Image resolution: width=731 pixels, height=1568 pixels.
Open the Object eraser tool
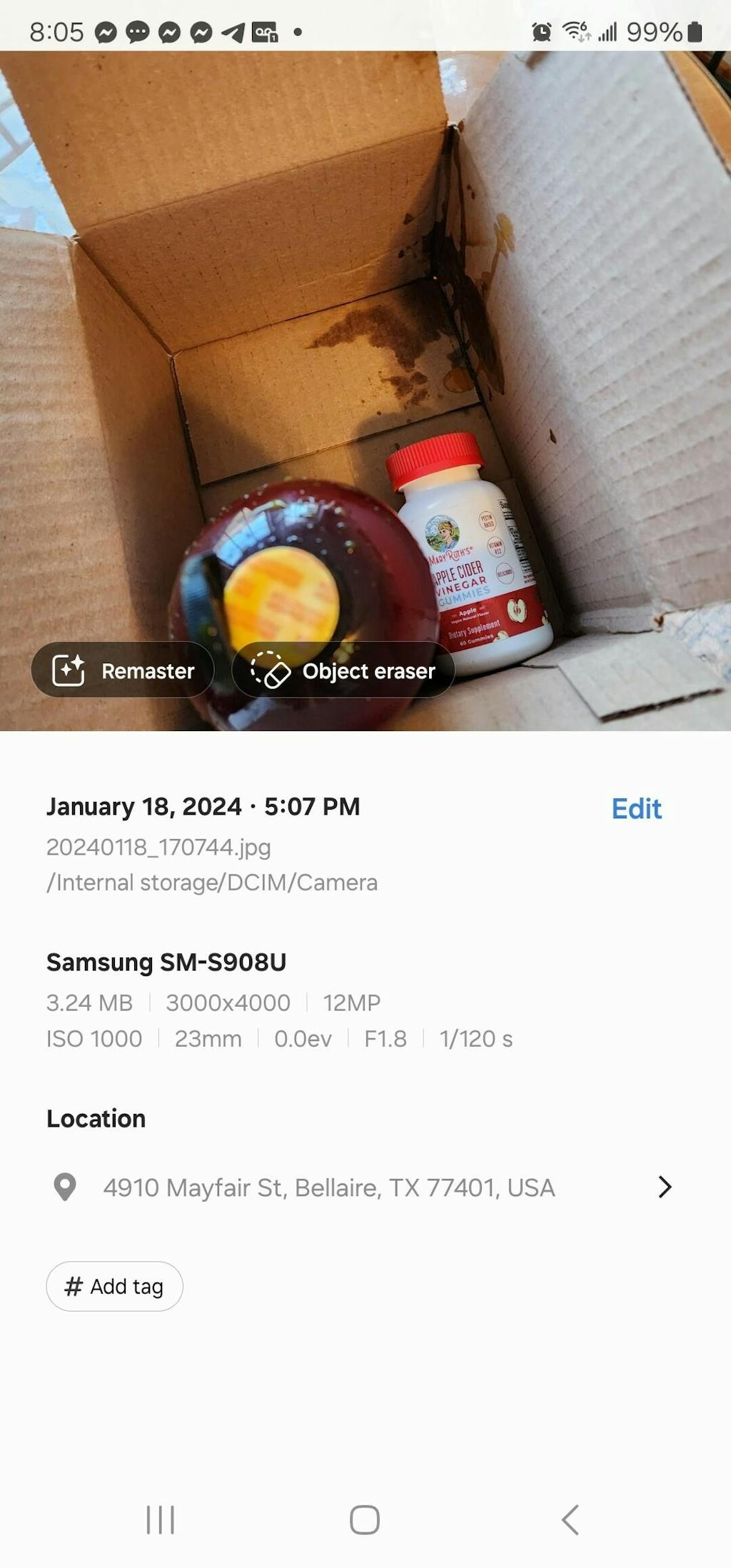coord(343,670)
